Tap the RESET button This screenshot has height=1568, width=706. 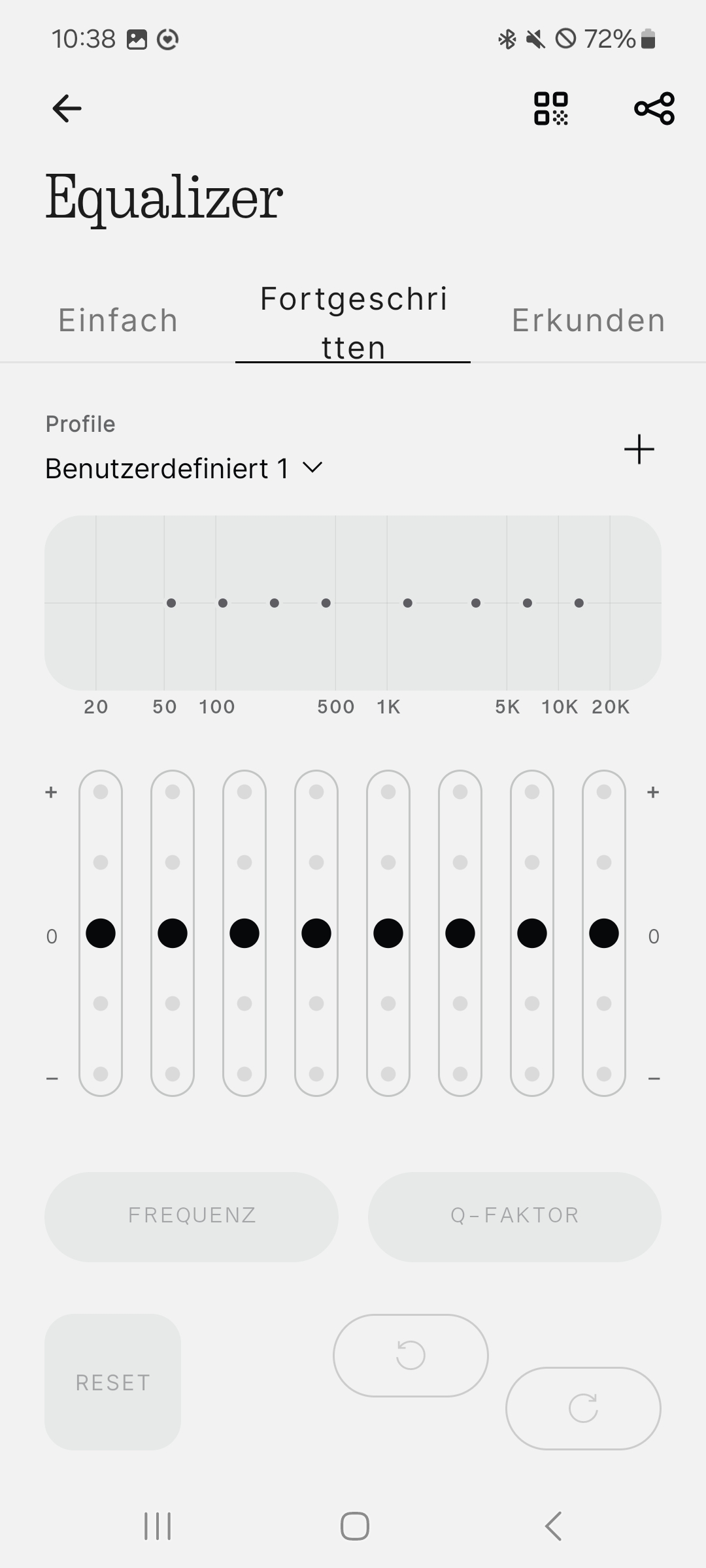112,1382
